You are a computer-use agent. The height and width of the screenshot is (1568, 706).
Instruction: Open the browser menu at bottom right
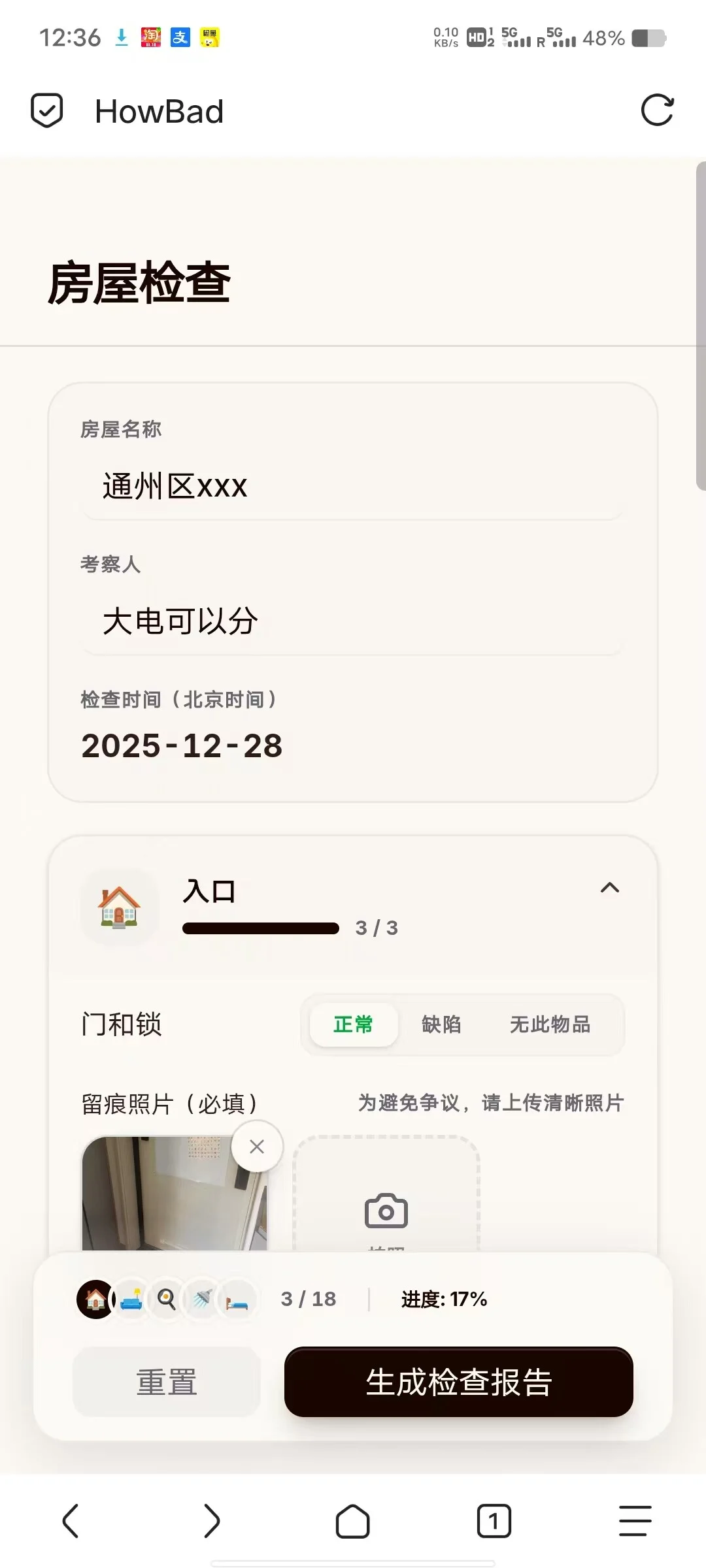[633, 1521]
